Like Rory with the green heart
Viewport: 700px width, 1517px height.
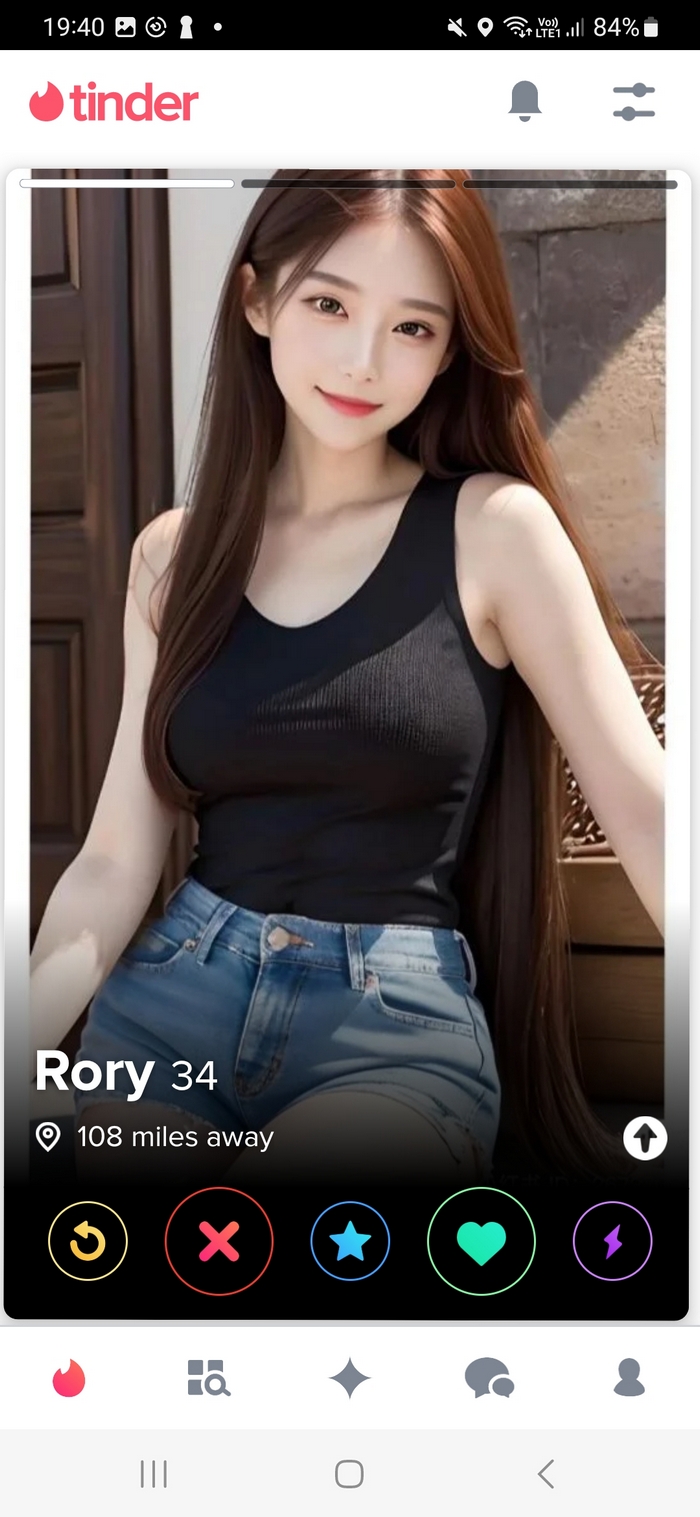(481, 1241)
